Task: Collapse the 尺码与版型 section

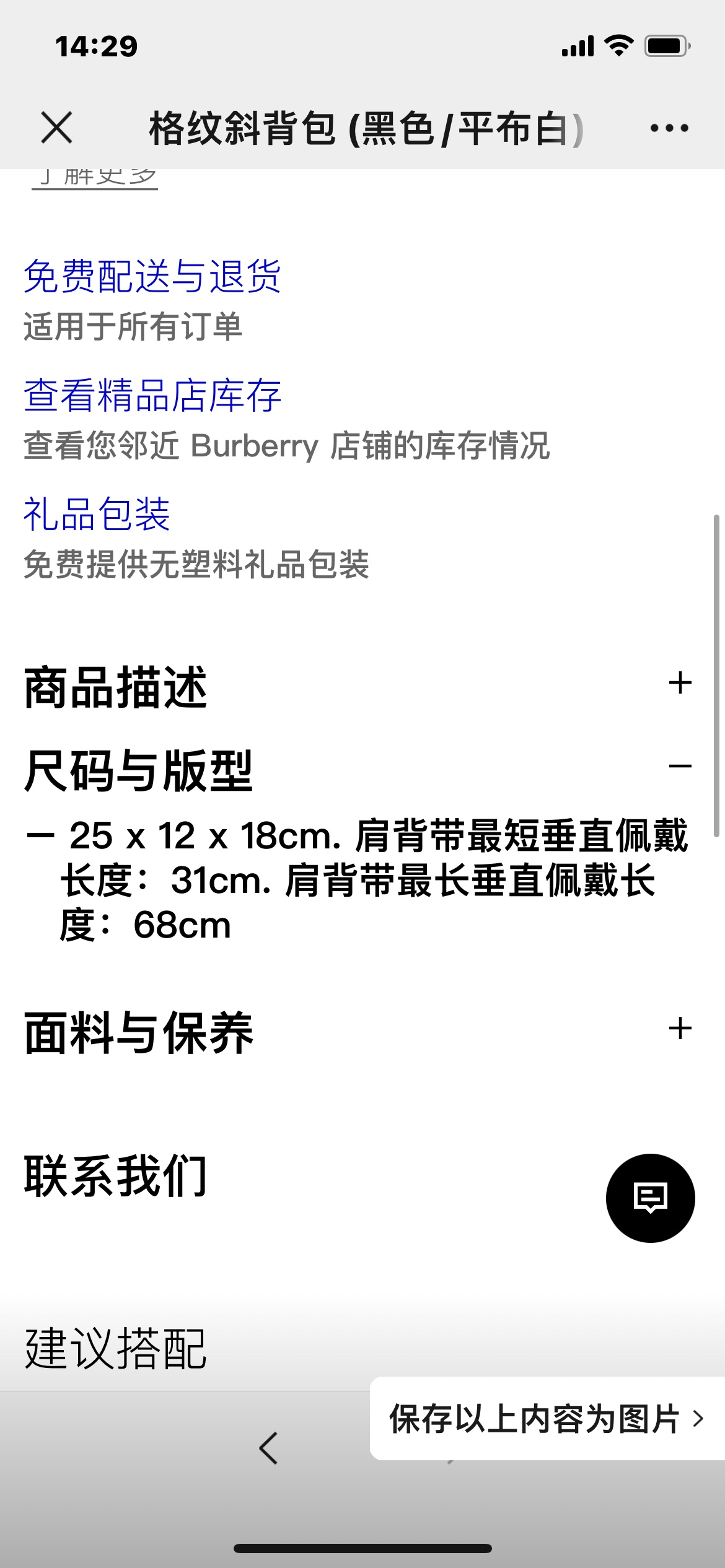Action: click(680, 767)
